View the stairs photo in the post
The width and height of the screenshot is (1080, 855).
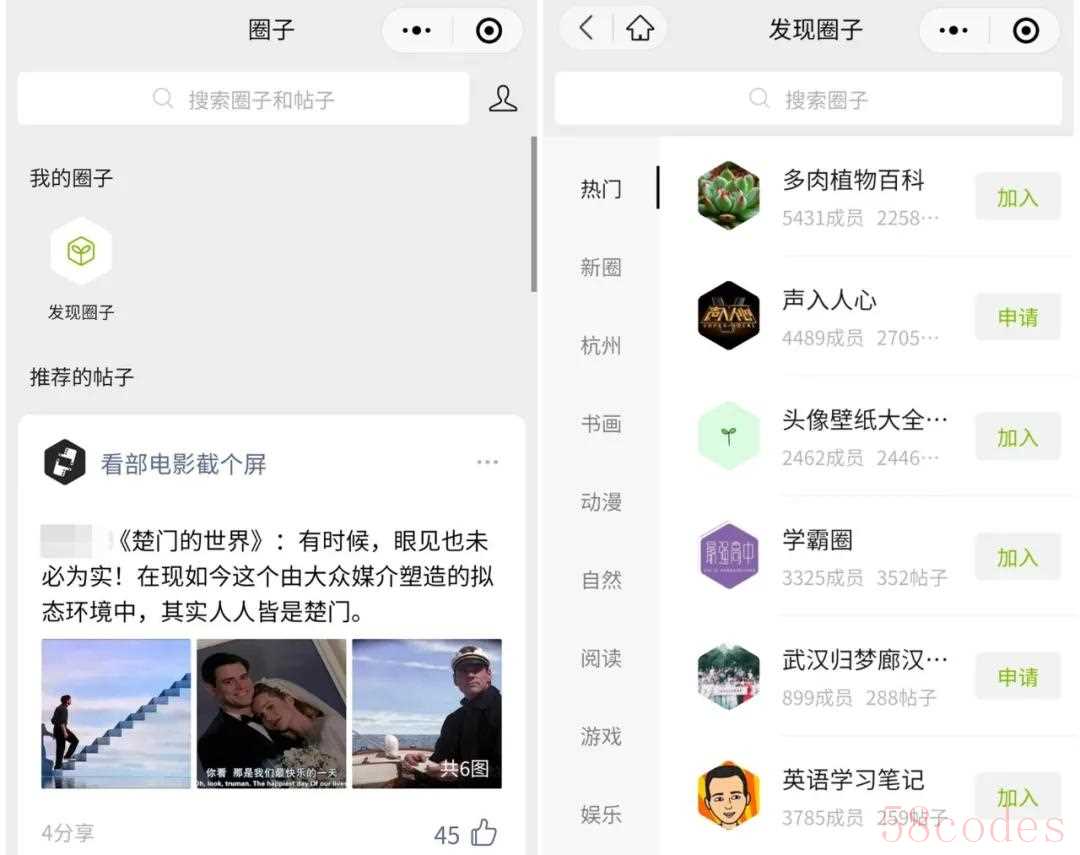point(116,714)
